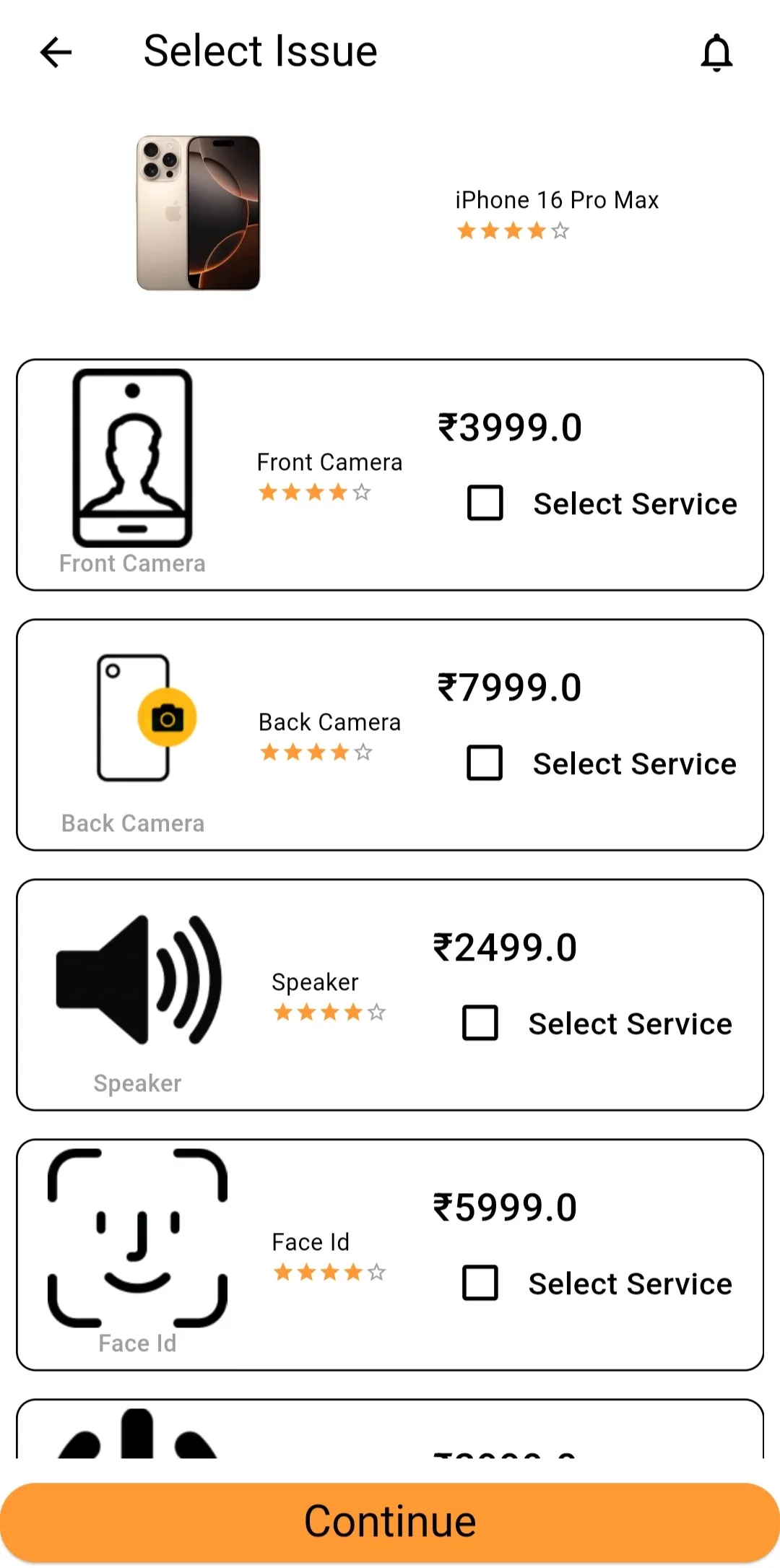Tick the Speaker Select Service checkbox
Viewport: 780px width, 1568px height.
pos(480,1023)
